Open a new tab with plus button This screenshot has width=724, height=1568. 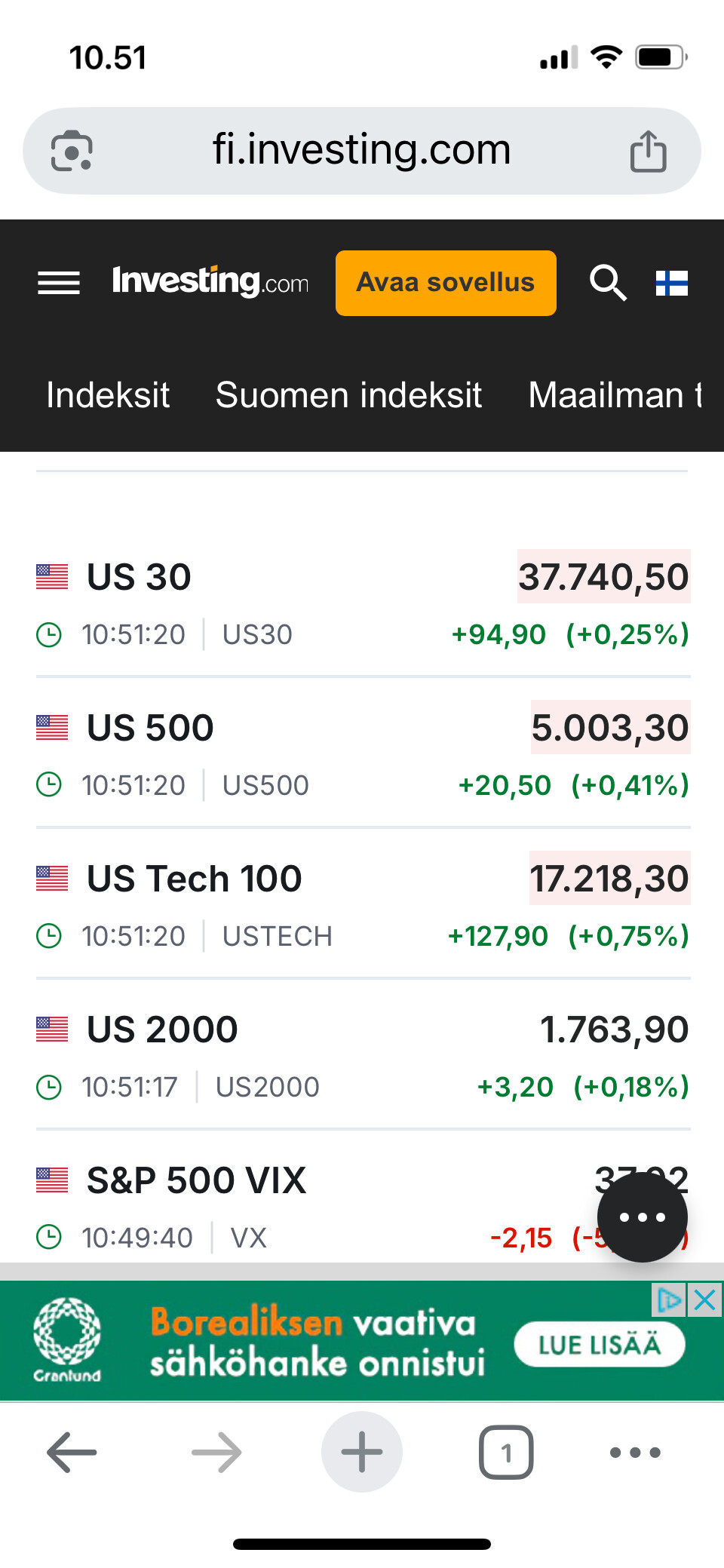click(x=362, y=1451)
